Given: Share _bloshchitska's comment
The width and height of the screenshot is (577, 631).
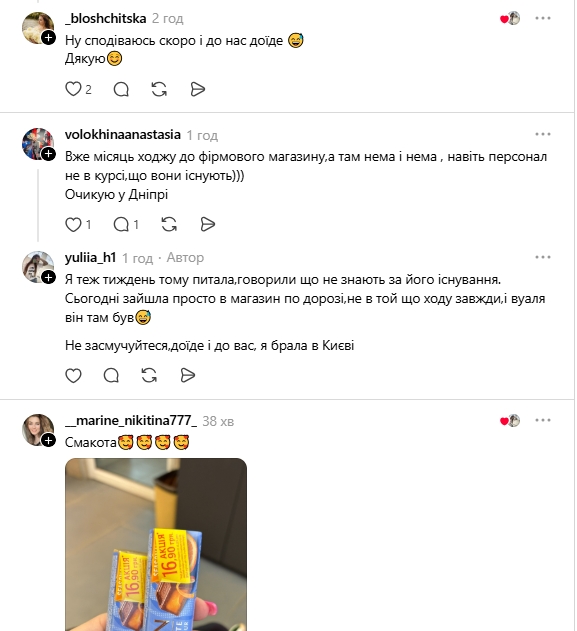Looking at the screenshot, I should tap(198, 89).
